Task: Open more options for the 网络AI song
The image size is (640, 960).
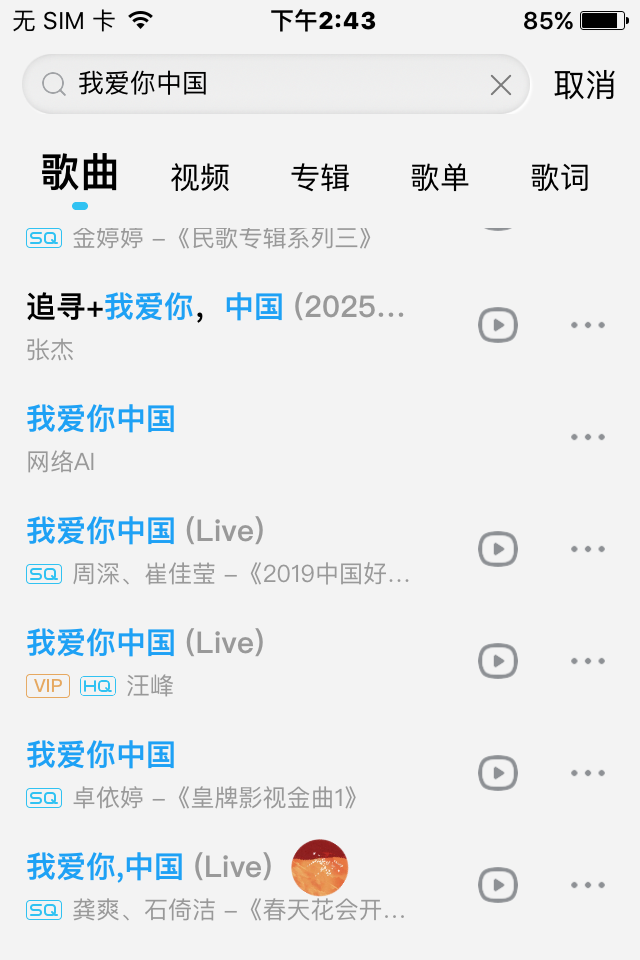Action: 588,437
